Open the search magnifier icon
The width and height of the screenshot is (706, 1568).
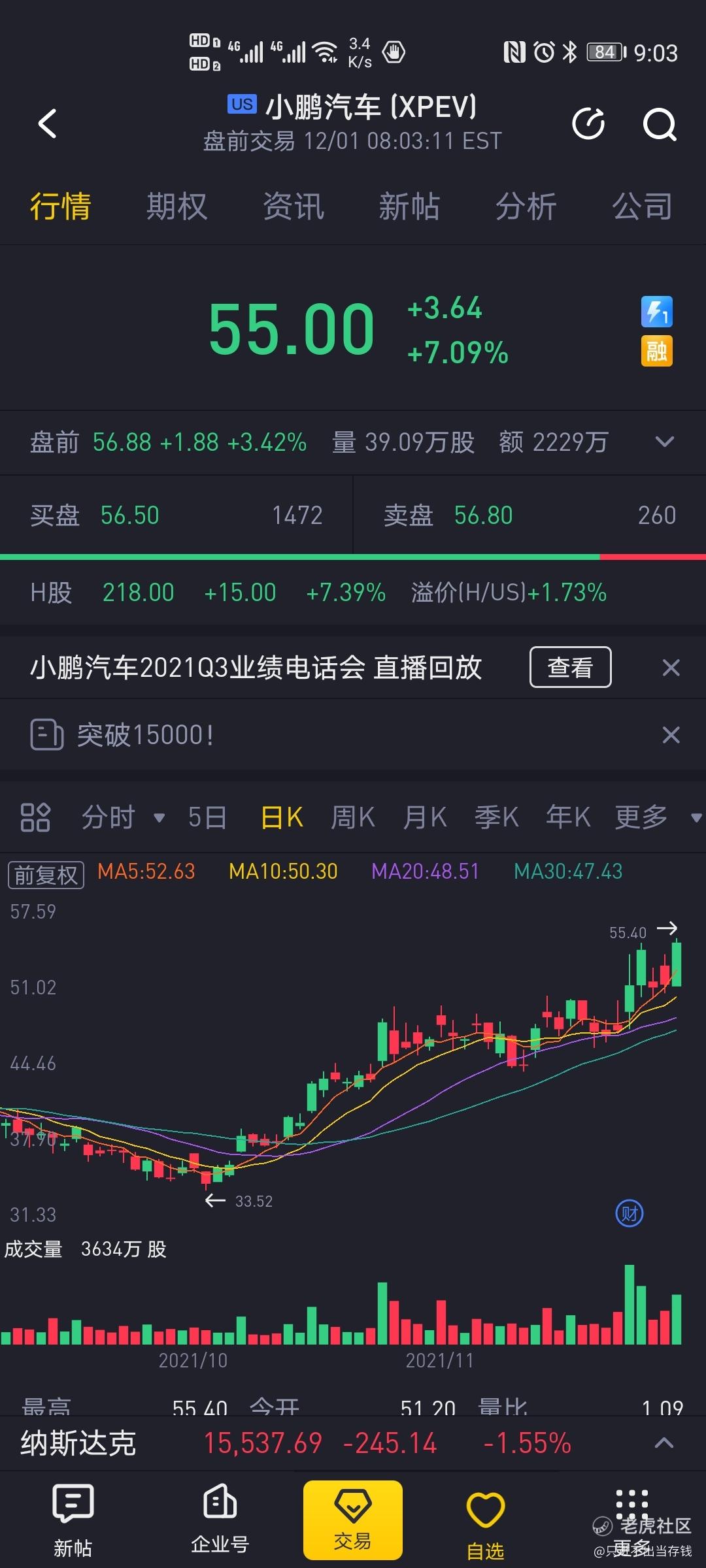(x=659, y=123)
